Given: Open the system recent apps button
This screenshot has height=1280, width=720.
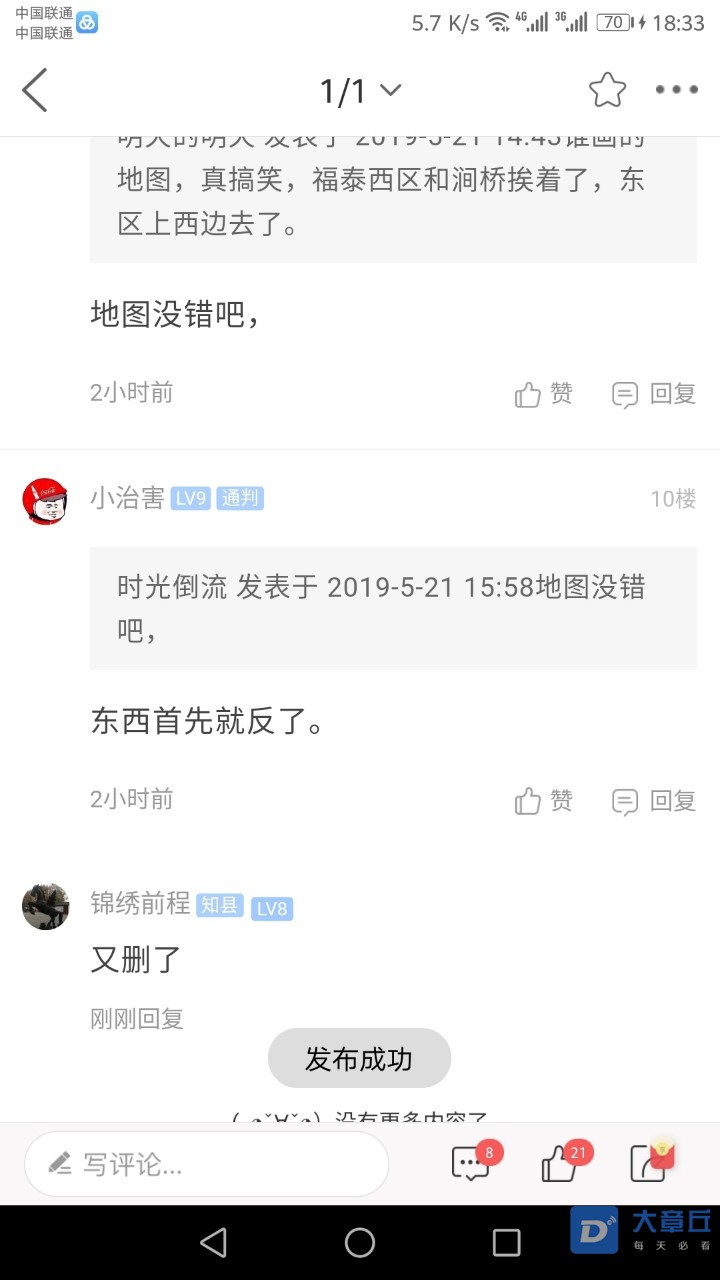Looking at the screenshot, I should (507, 1243).
